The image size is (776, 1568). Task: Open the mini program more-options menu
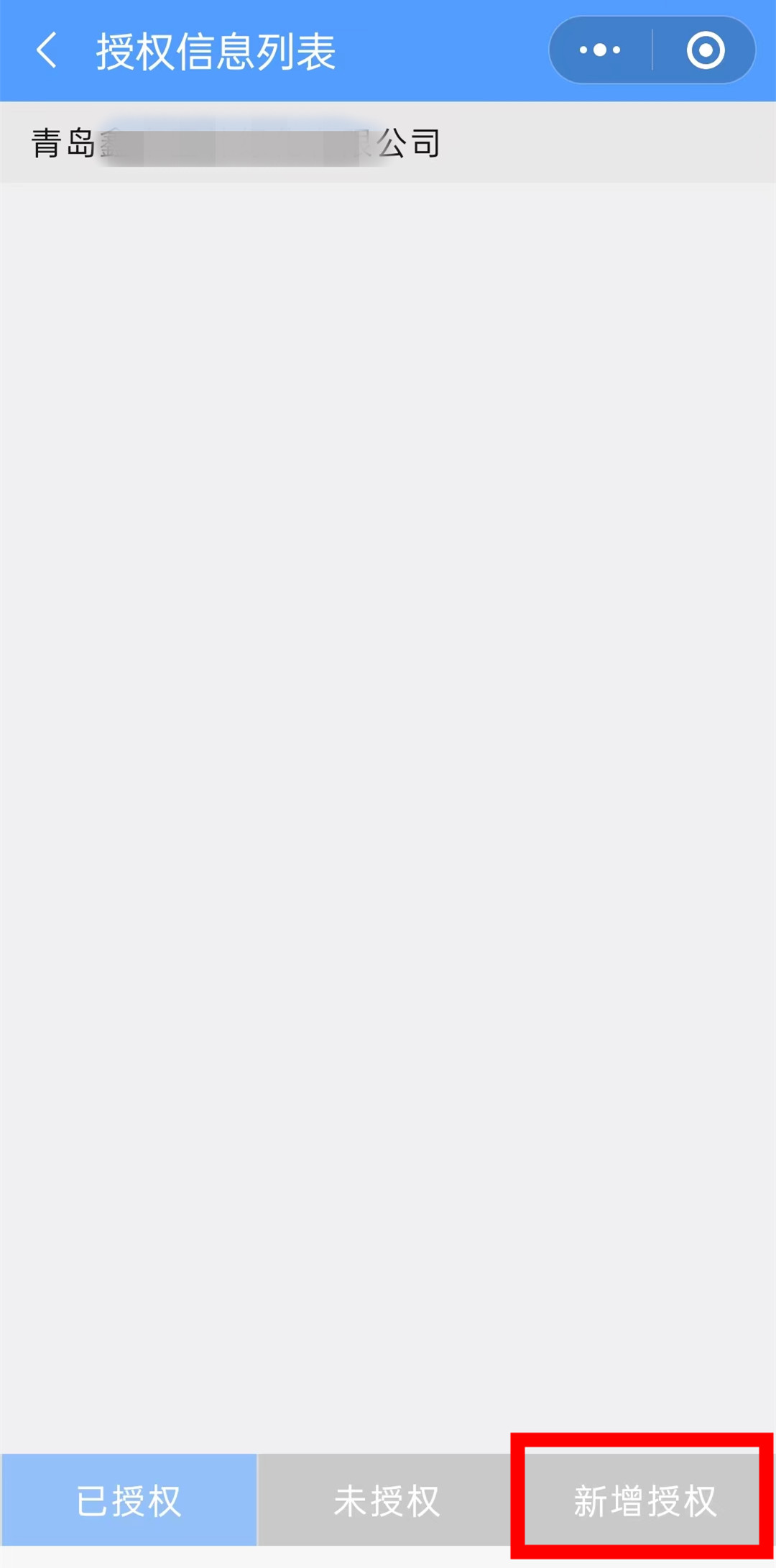click(601, 50)
